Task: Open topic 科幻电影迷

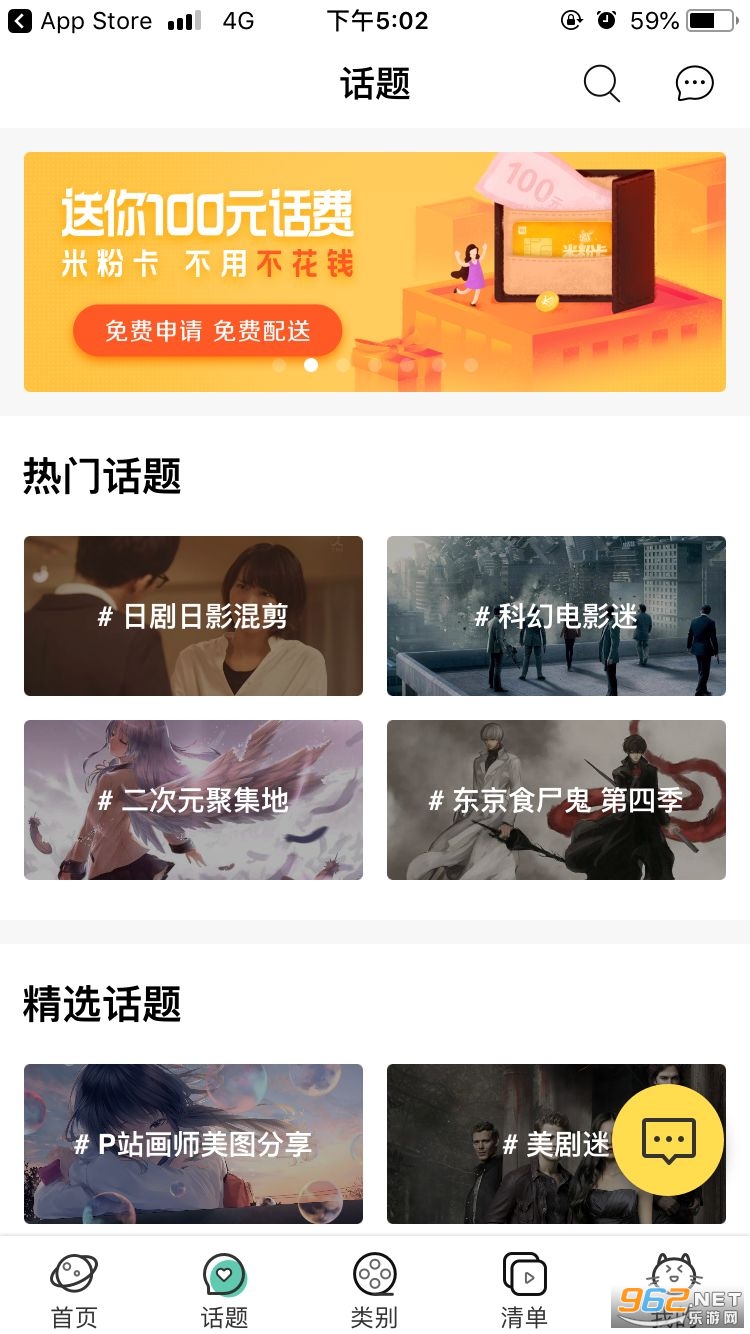Action: point(556,616)
